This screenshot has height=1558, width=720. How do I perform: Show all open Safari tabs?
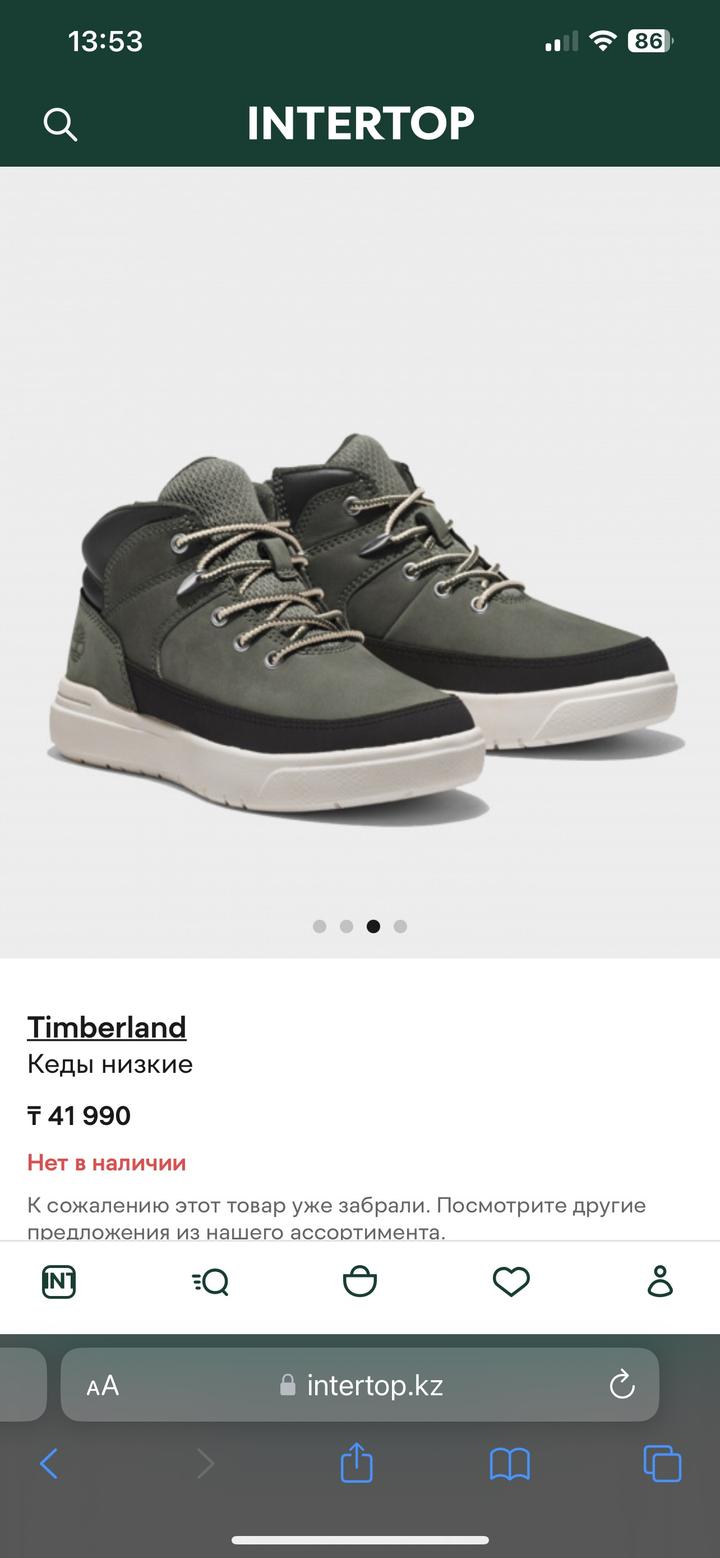(x=662, y=1465)
